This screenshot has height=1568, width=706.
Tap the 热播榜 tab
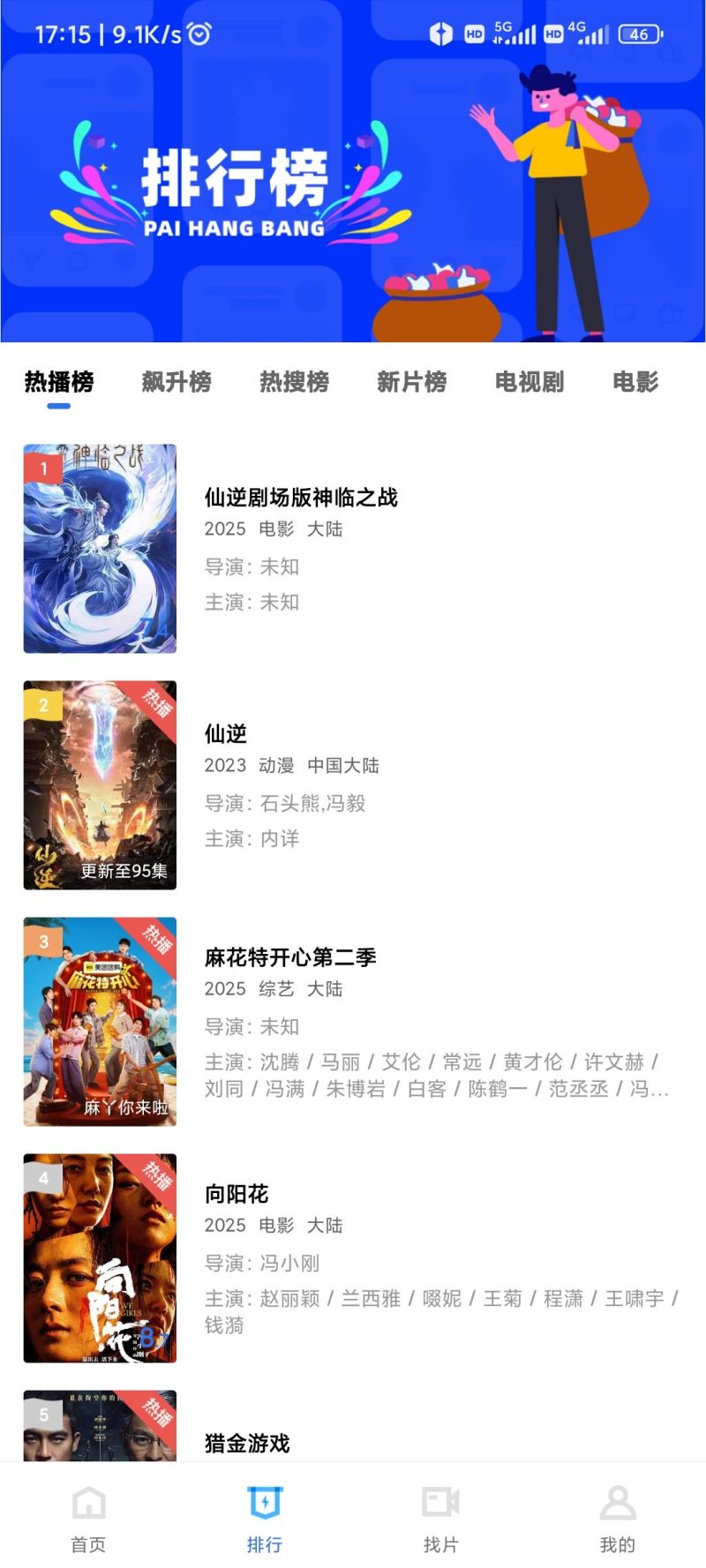[x=59, y=382]
